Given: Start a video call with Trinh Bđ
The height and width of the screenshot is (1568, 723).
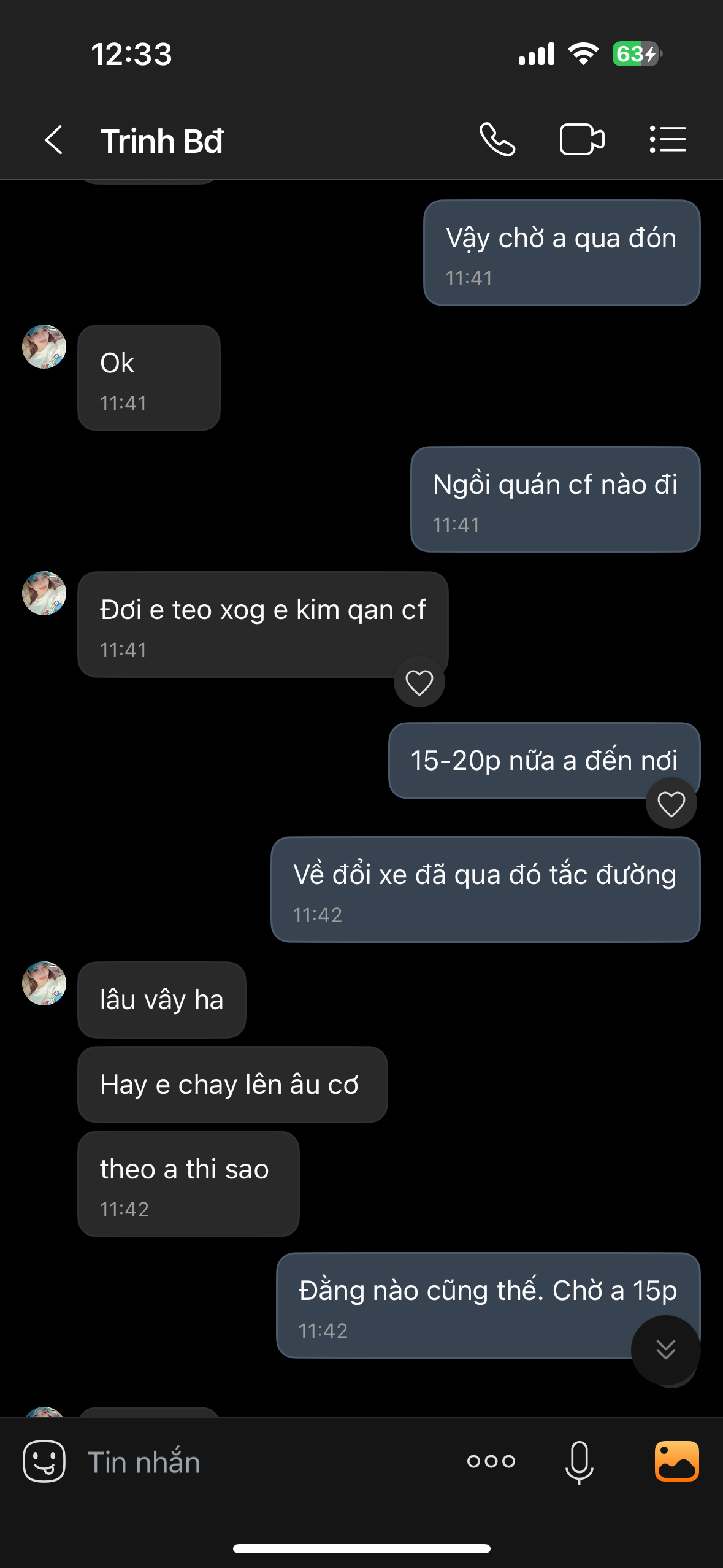Looking at the screenshot, I should (x=581, y=140).
